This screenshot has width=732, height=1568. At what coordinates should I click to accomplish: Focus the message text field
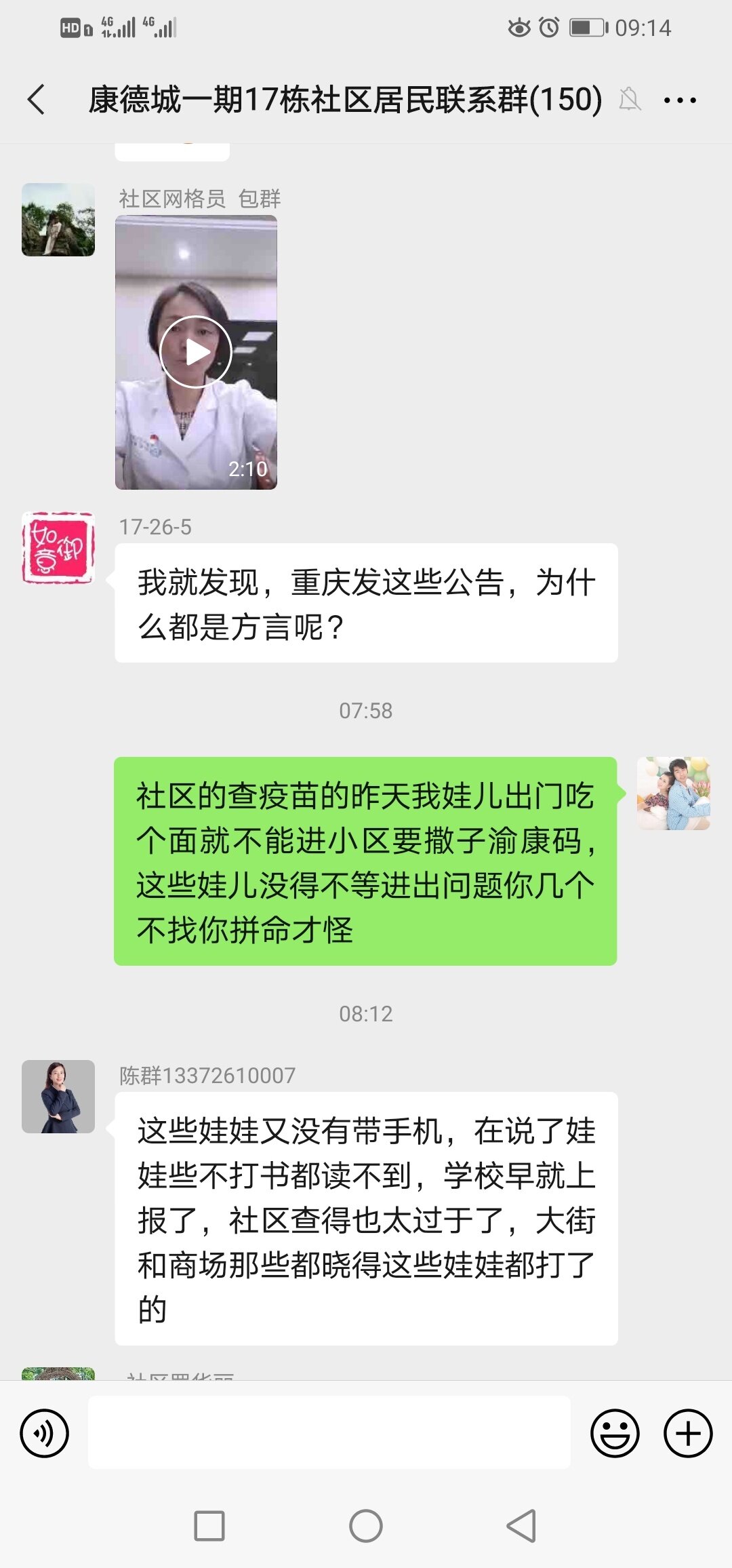point(329,1432)
